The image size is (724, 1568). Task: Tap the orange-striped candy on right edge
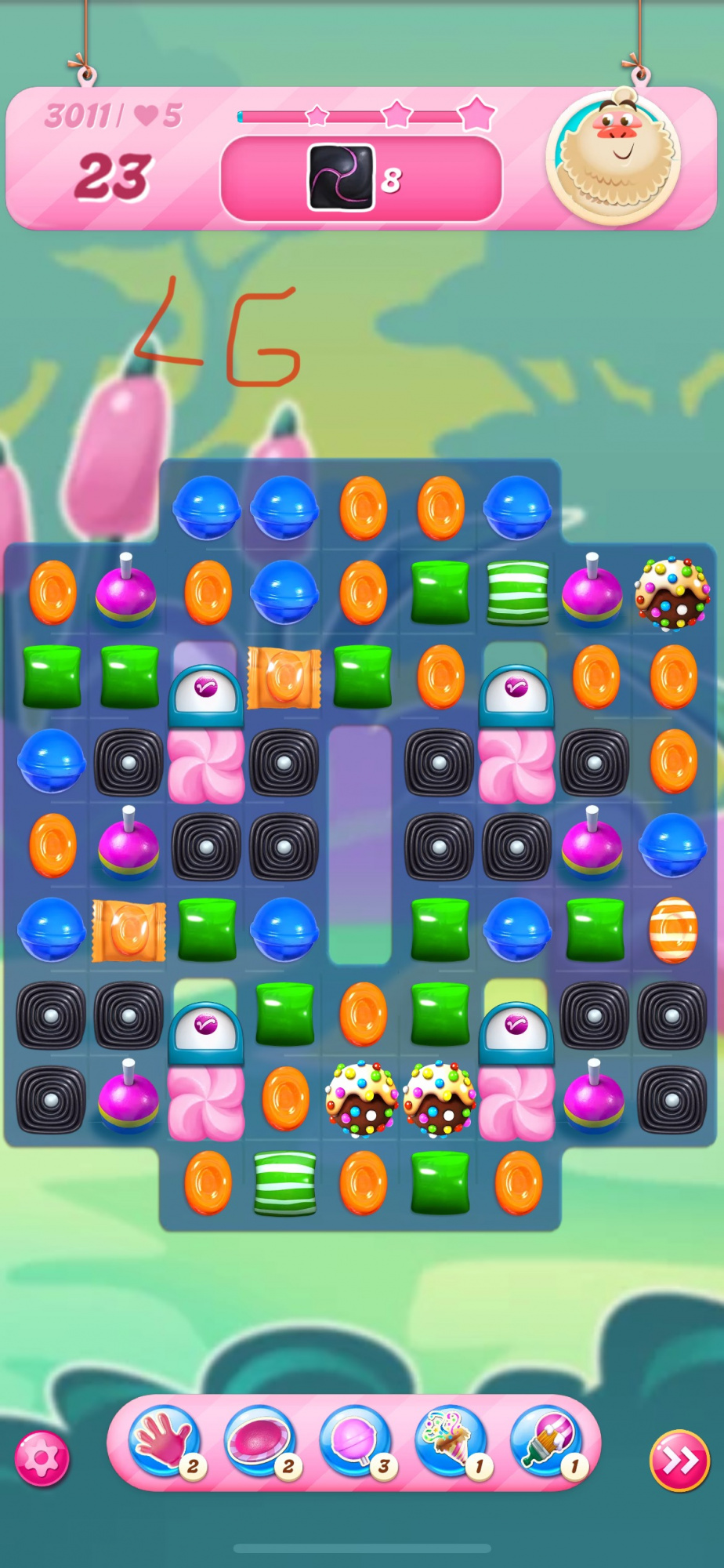672,931
